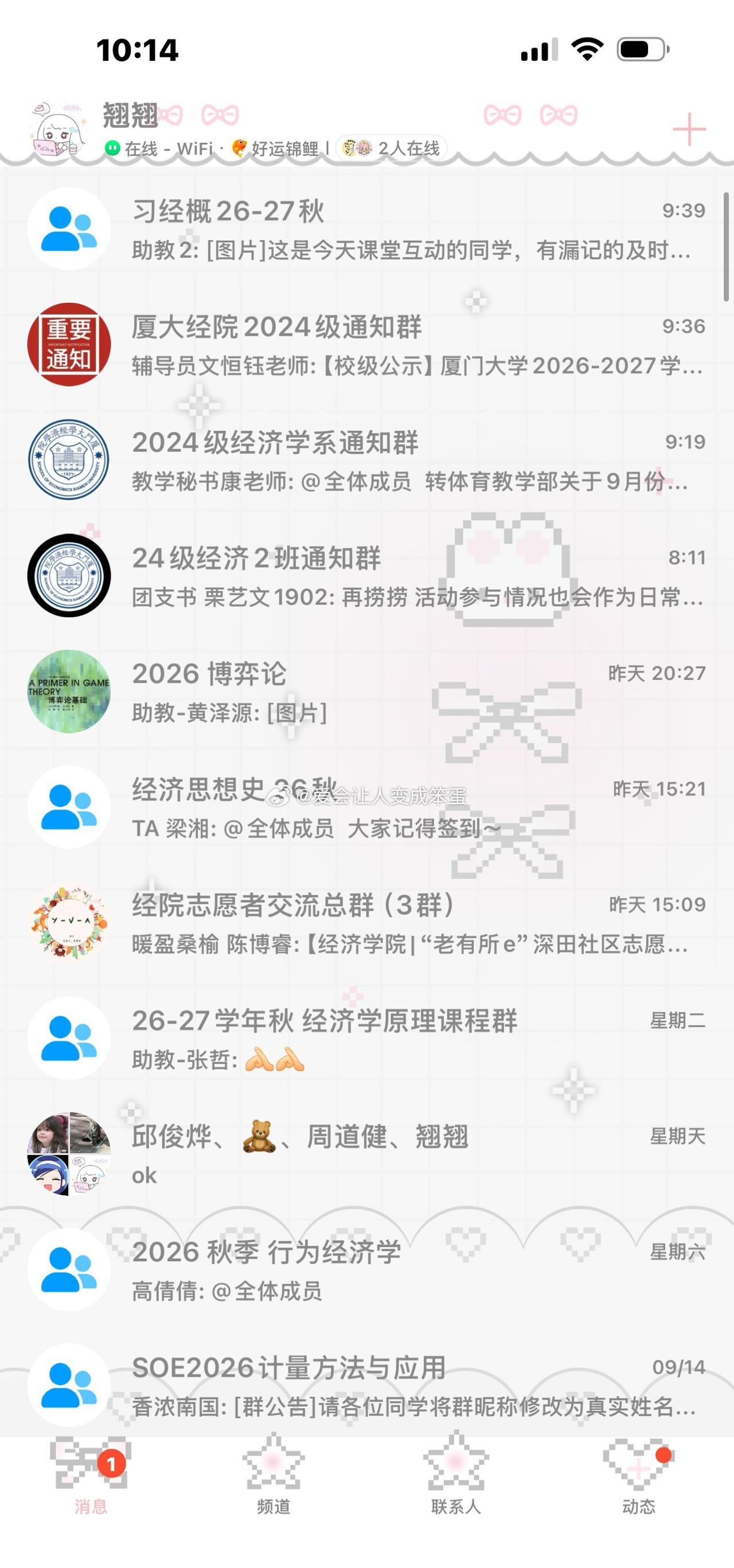Switch to the 频道 tab

pos(274,1478)
